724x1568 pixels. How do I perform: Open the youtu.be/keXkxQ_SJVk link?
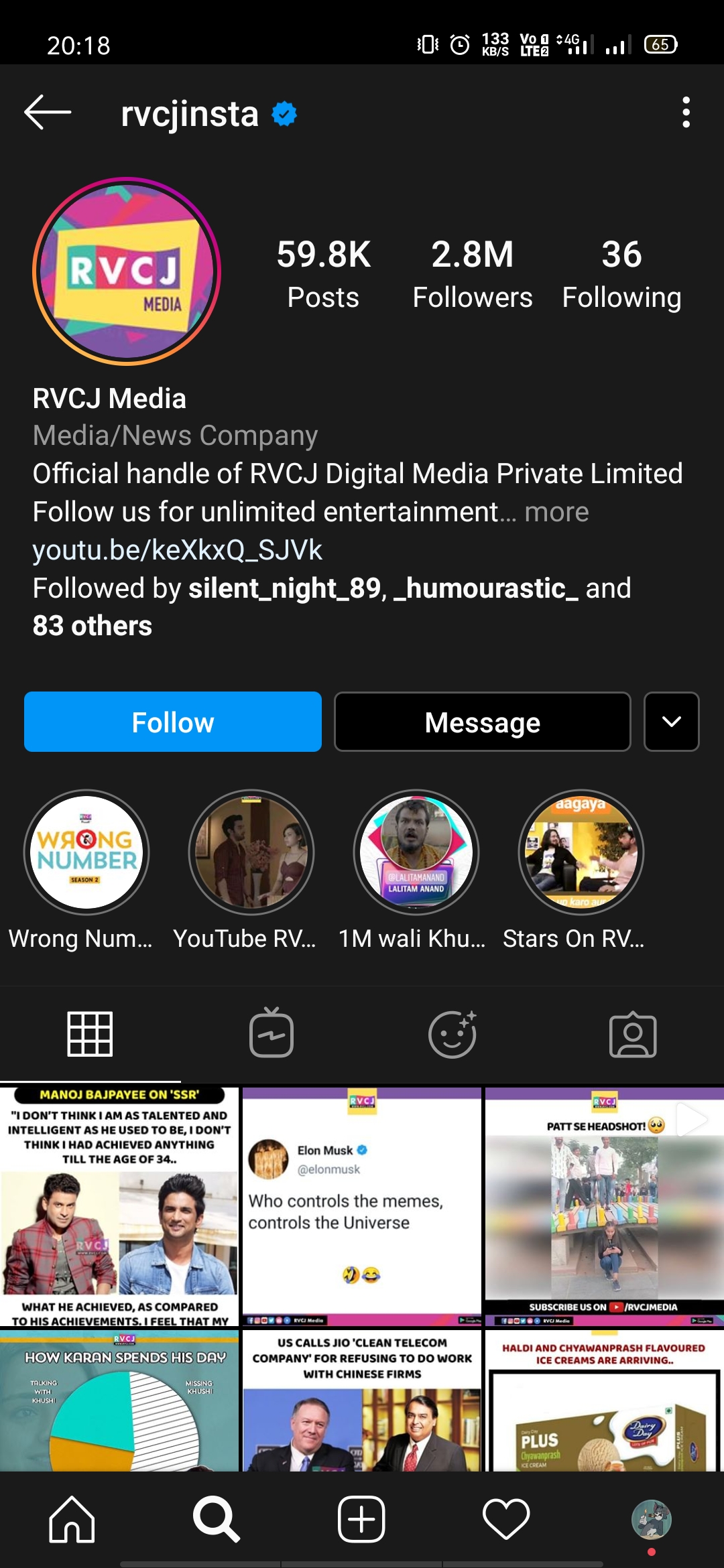pos(178,550)
